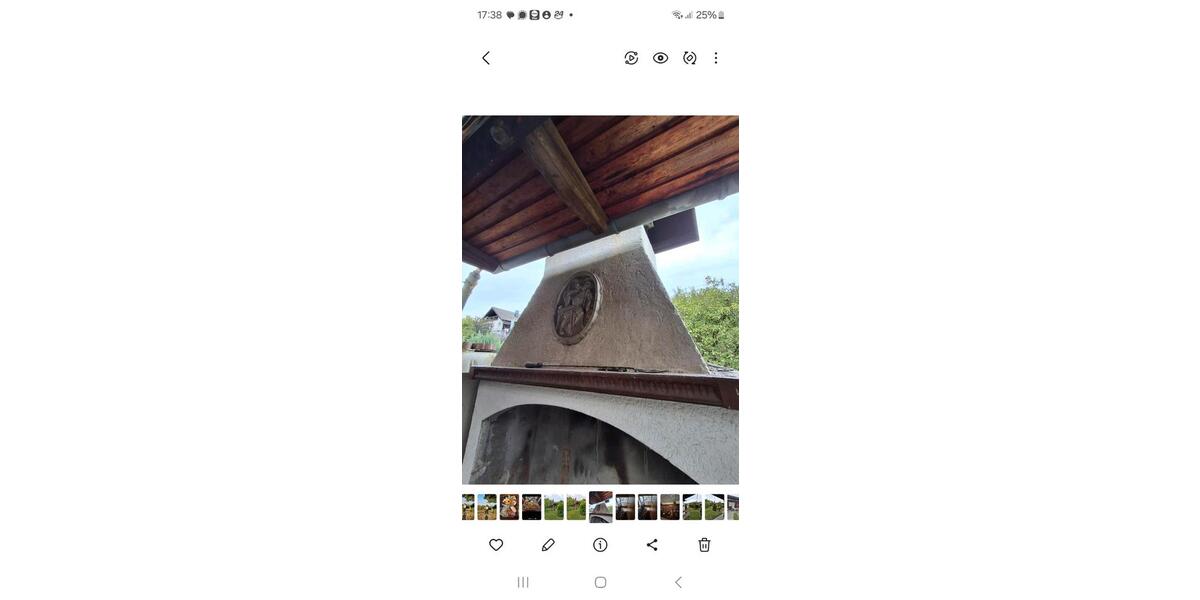Screen dimensions: 1200x600
Task: Play the motion photo clip
Action: pyautogui.click(x=631, y=58)
